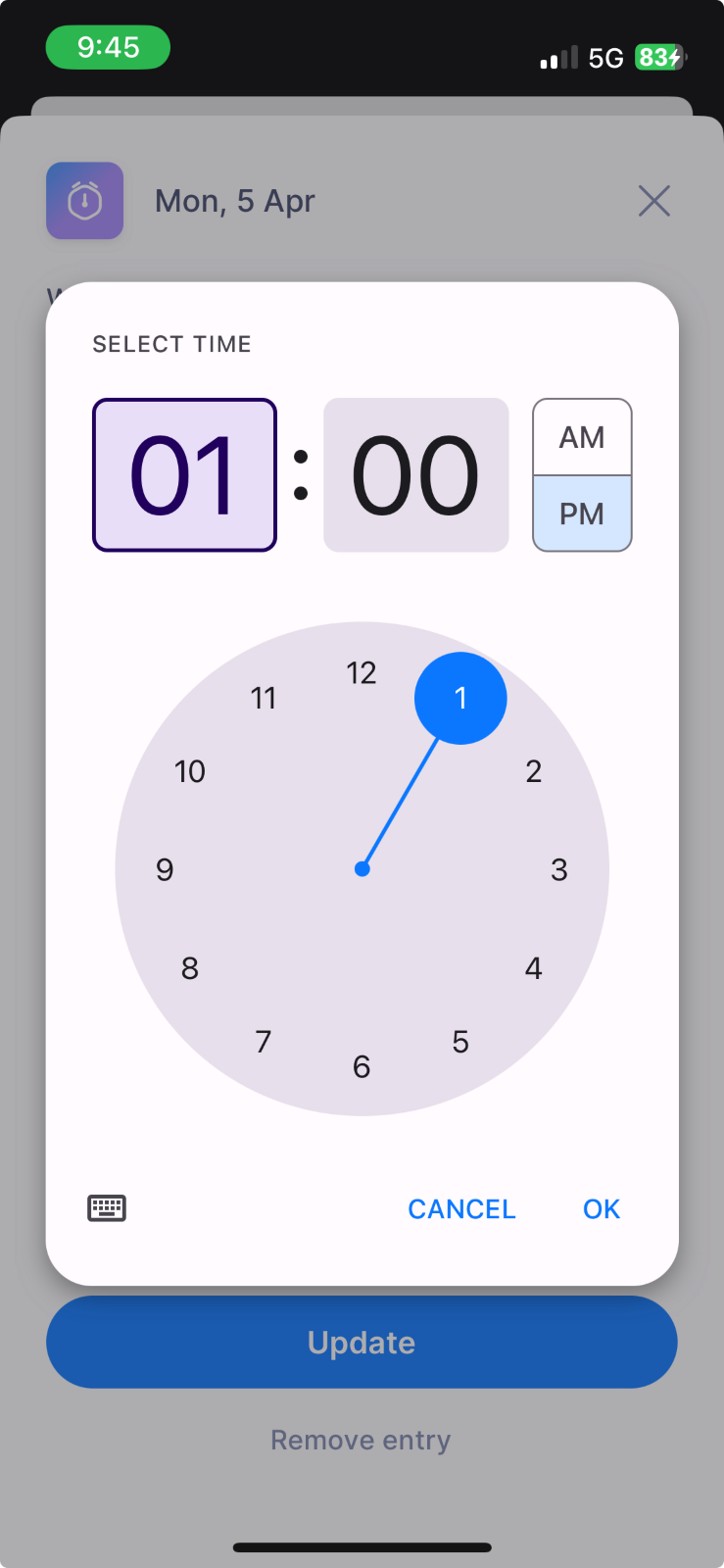Set hour to 7 on the dial
This screenshot has width=724, height=1568.
(263, 1041)
